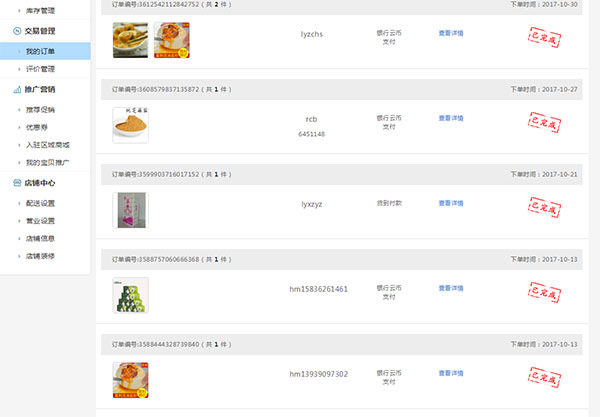Open the 优惠券 menu item

(37, 127)
